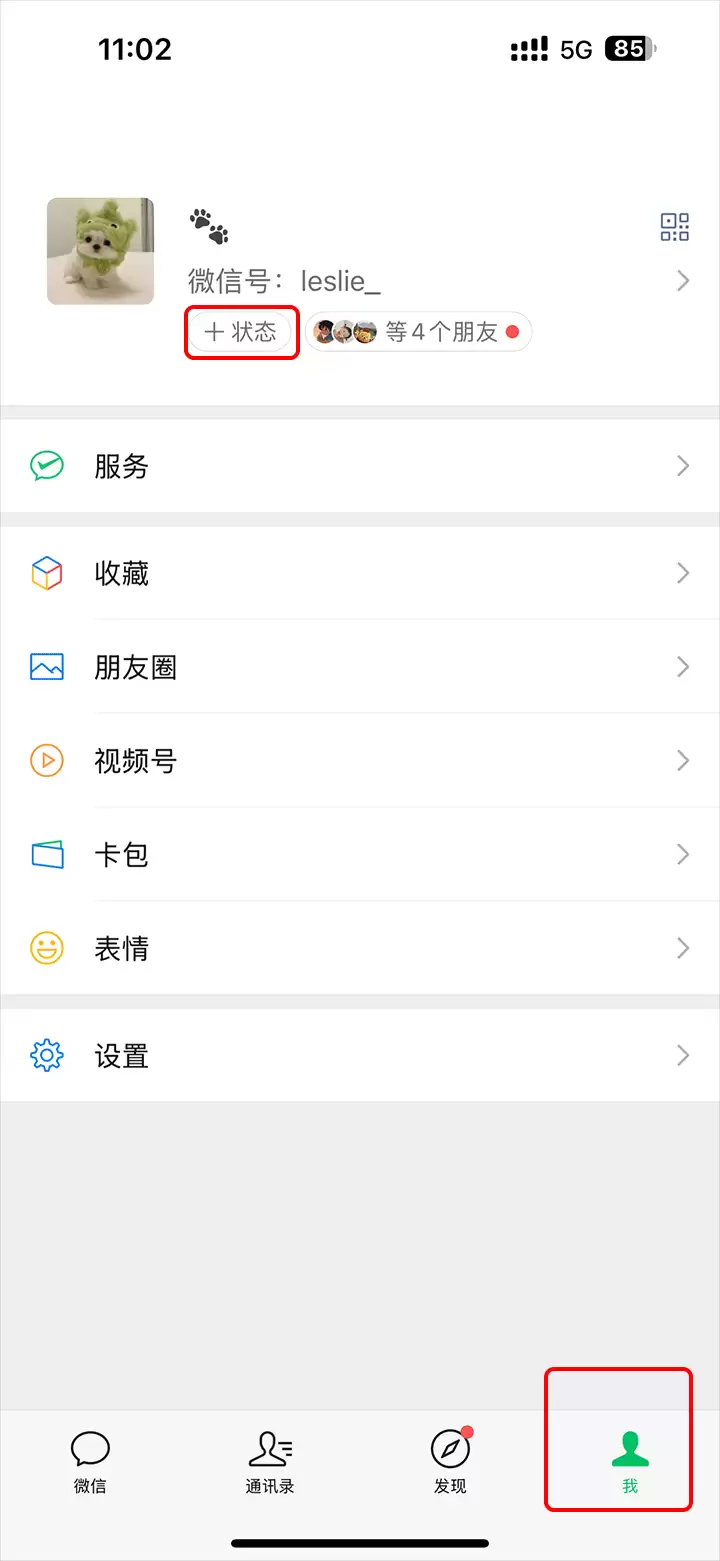Switch to the 发现 discover tab
This screenshot has width=720, height=1561.
(x=450, y=1461)
